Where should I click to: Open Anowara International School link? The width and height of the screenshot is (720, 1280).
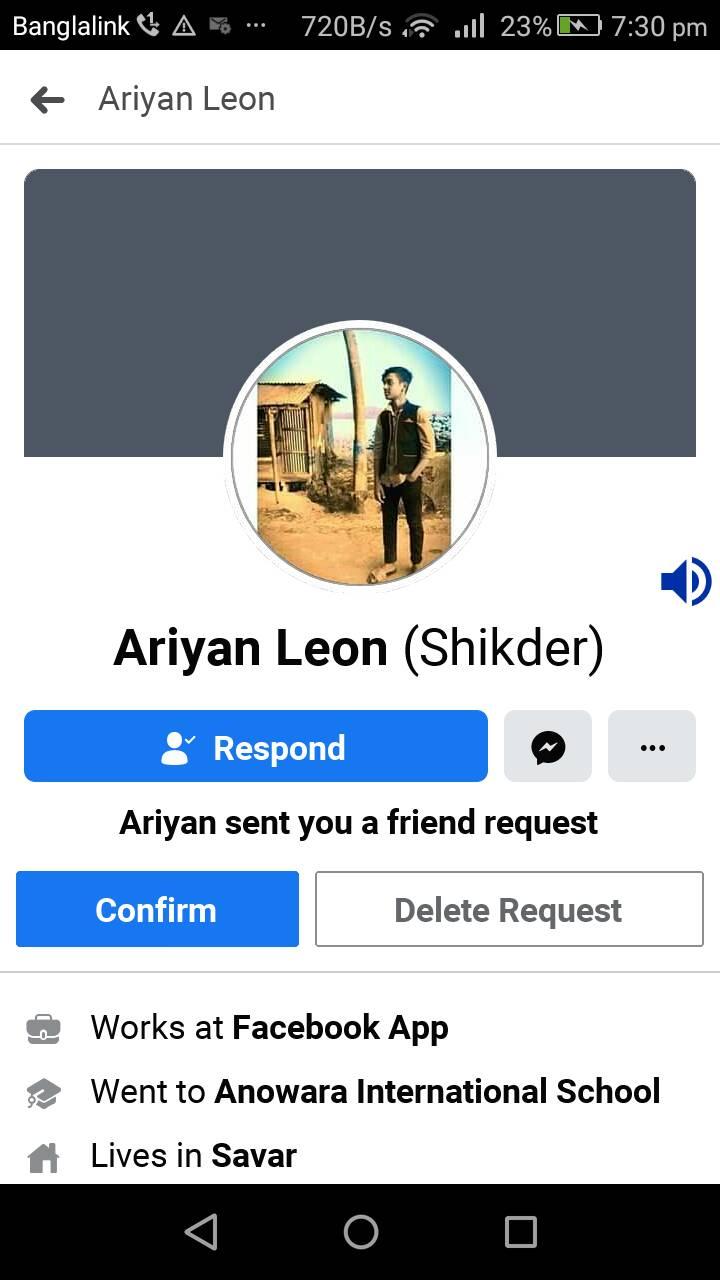[x=437, y=1091]
